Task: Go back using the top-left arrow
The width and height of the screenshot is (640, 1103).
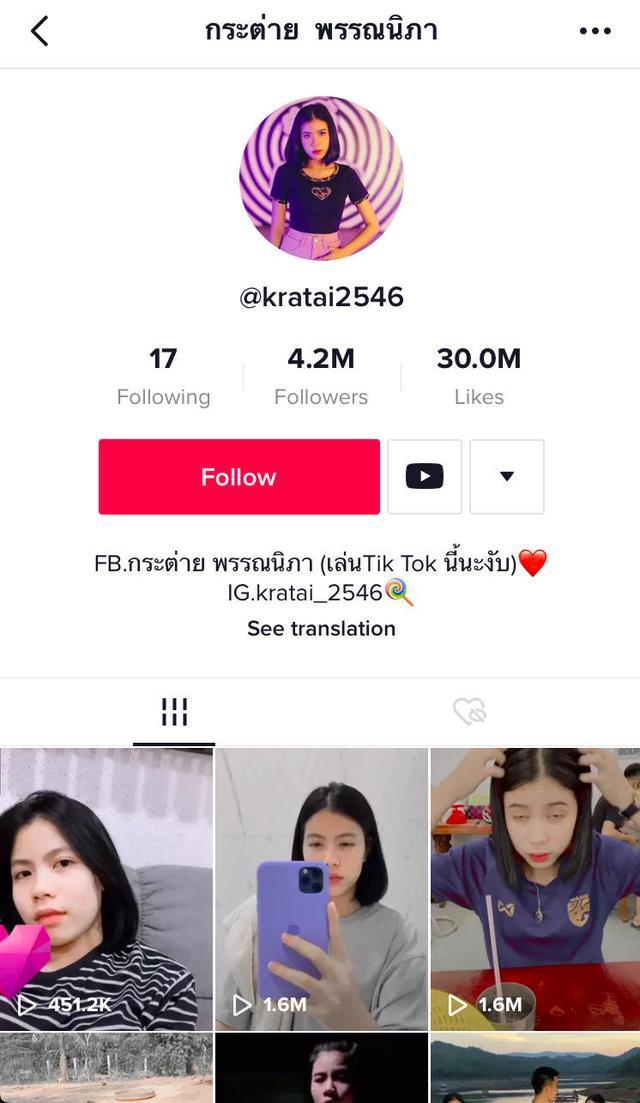Action: (40, 31)
